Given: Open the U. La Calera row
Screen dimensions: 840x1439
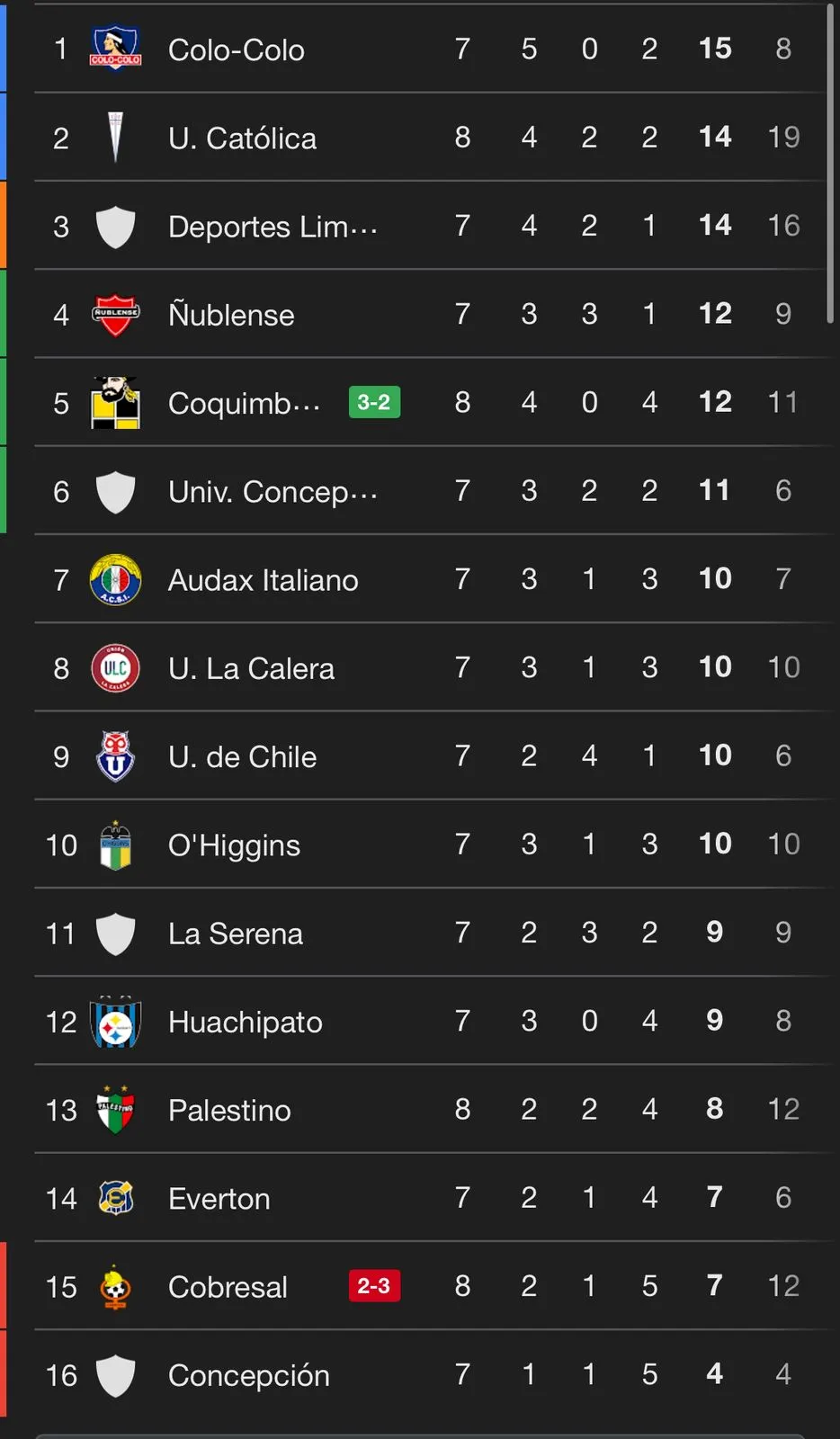Looking at the screenshot, I should click(251, 668).
